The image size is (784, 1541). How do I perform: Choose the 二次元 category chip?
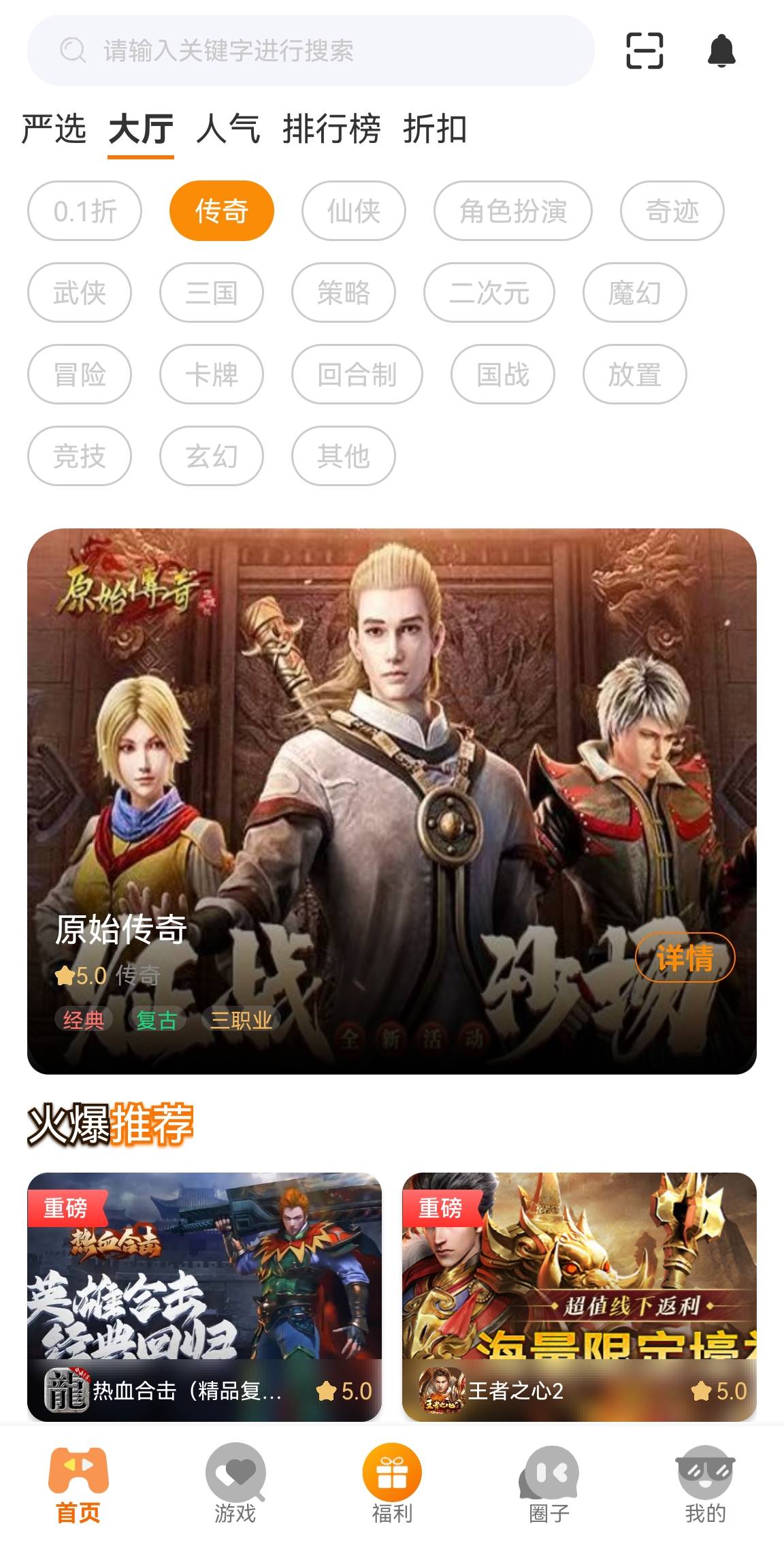click(489, 293)
